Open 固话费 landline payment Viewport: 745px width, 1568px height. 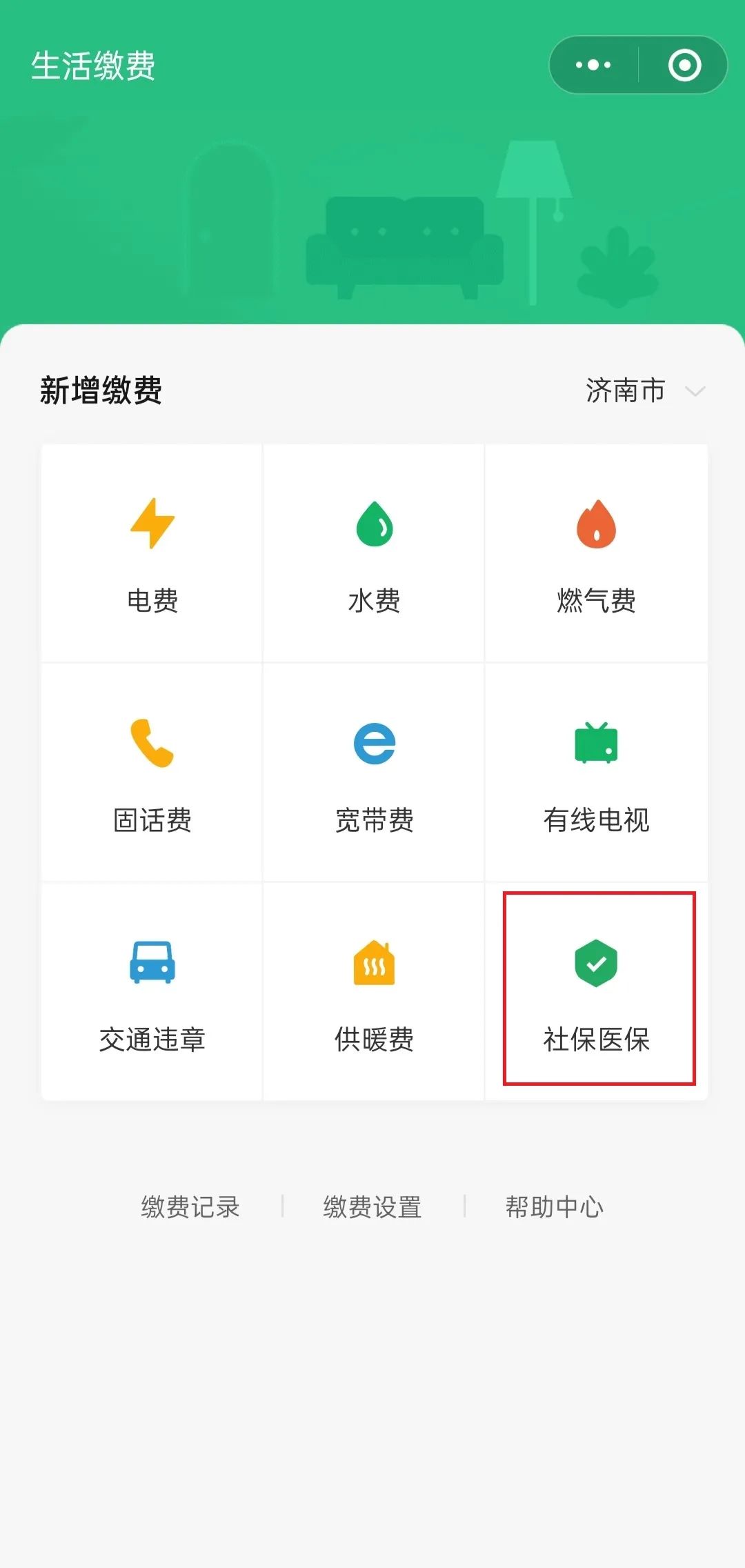coord(152,773)
